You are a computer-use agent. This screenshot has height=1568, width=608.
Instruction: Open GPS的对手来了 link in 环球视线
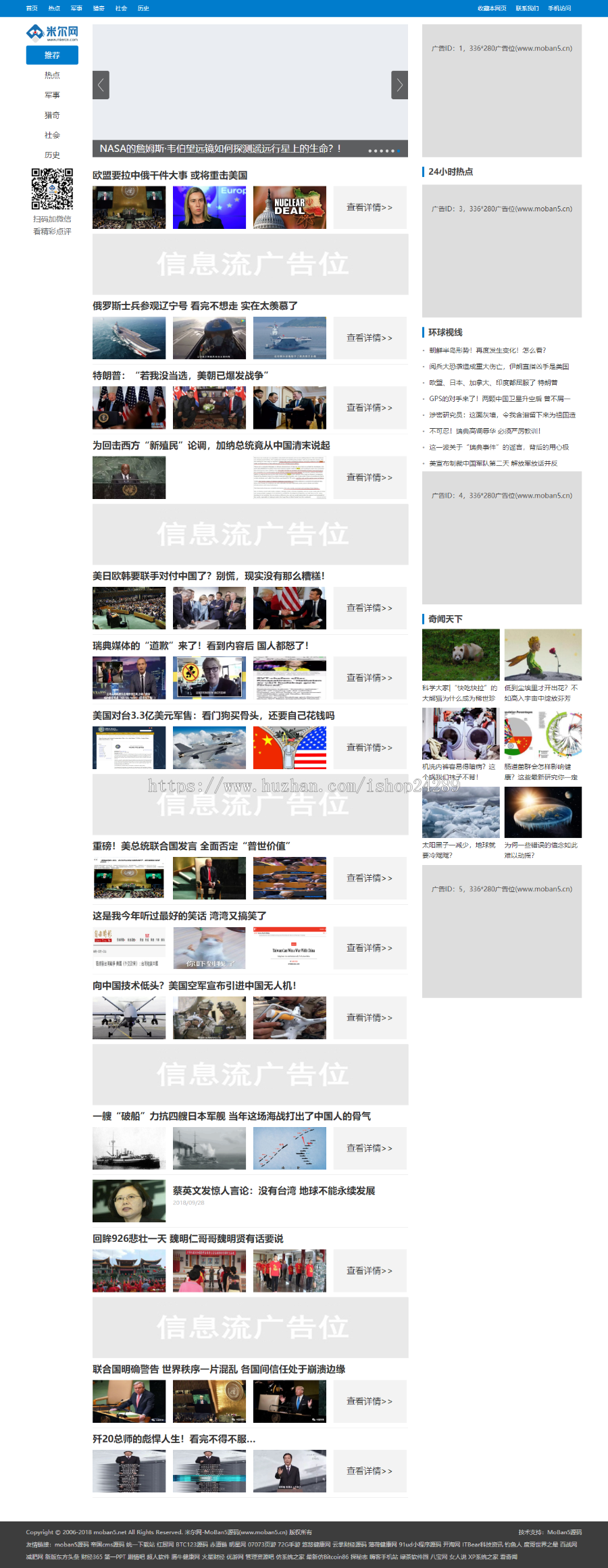coord(499,399)
